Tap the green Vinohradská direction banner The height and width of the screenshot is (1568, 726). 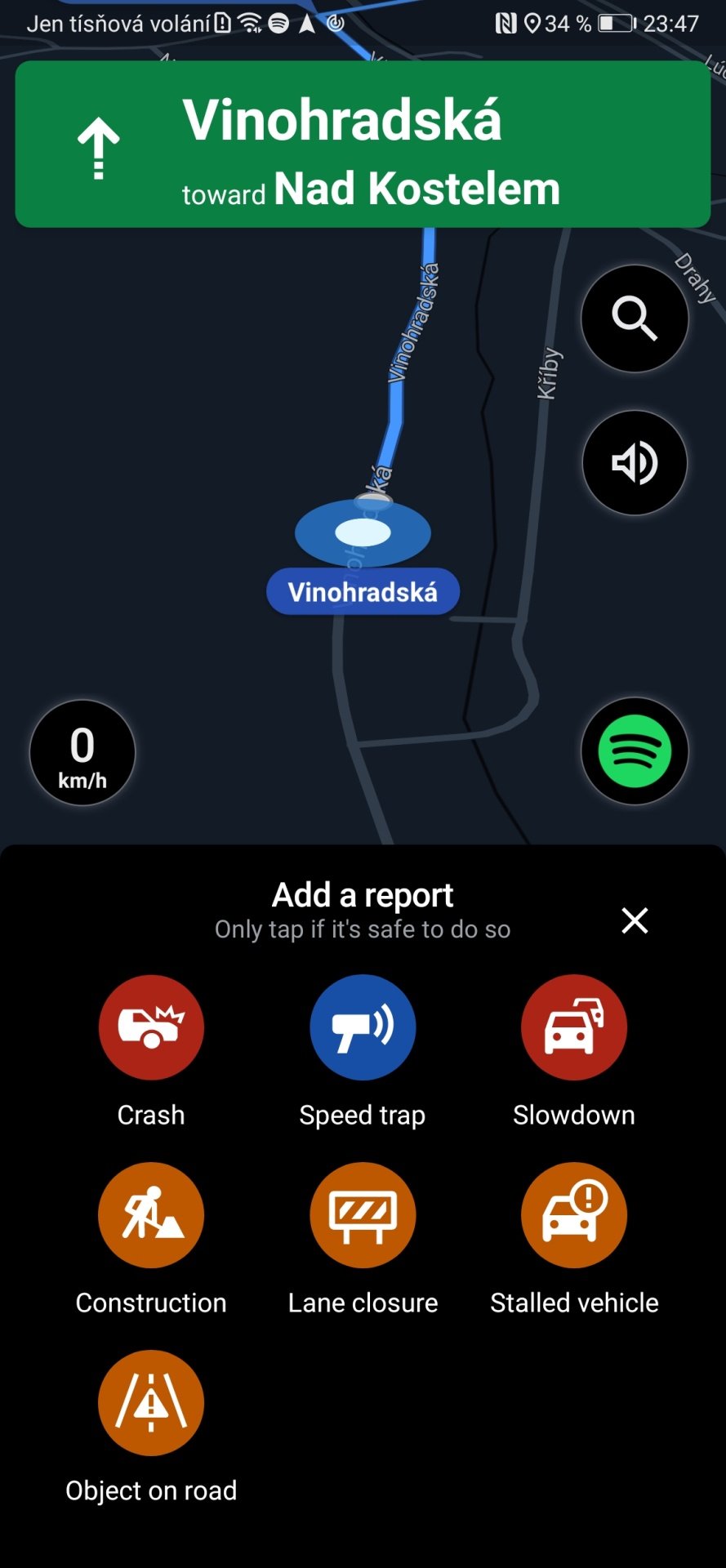(363, 145)
